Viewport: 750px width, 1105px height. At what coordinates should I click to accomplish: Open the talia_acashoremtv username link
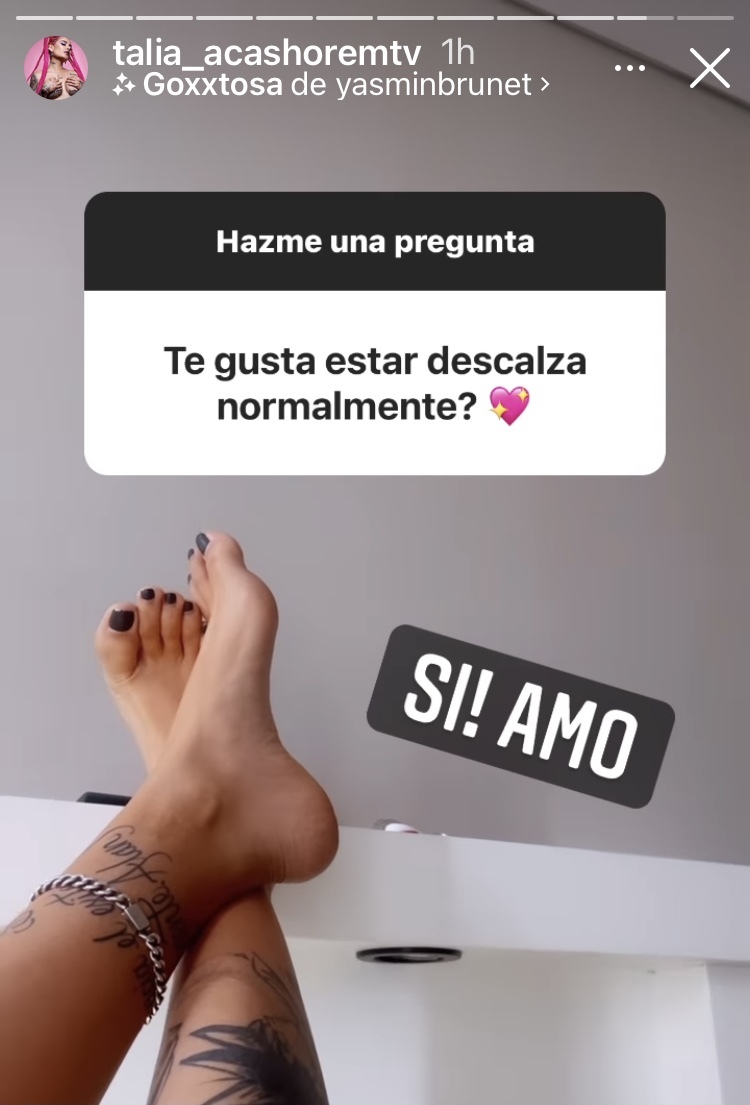268,52
